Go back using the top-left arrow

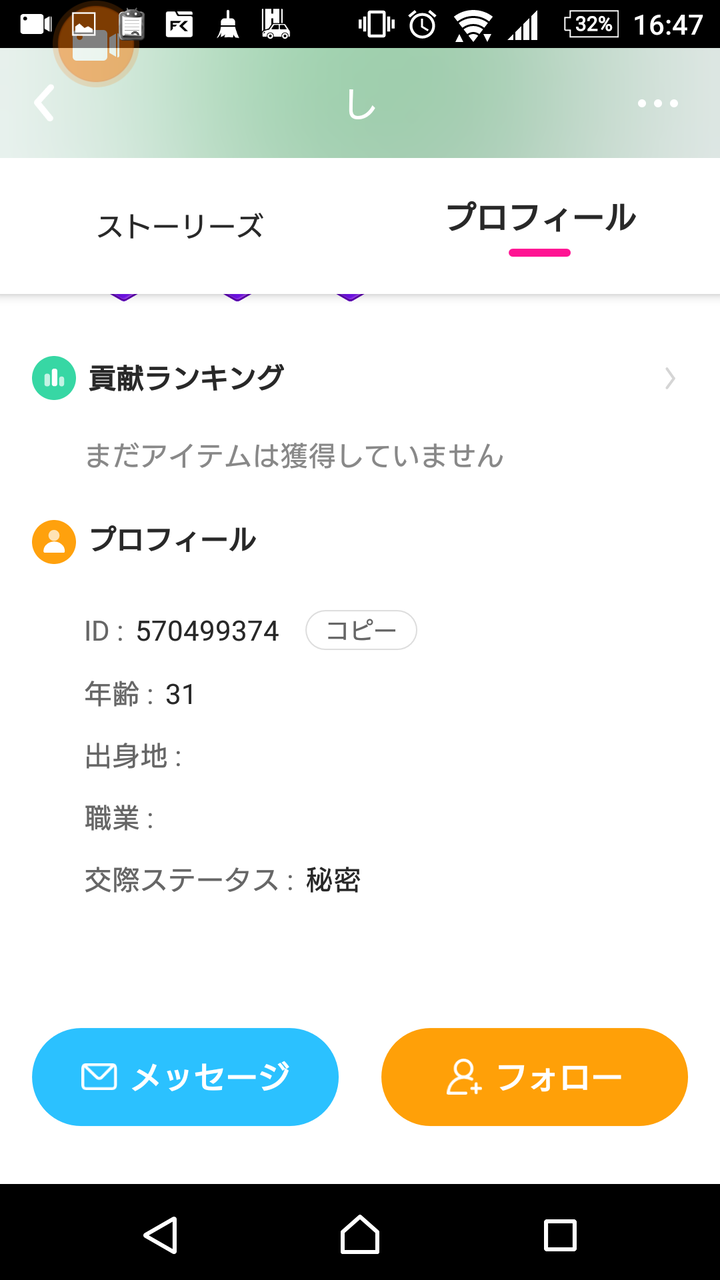[x=44, y=103]
